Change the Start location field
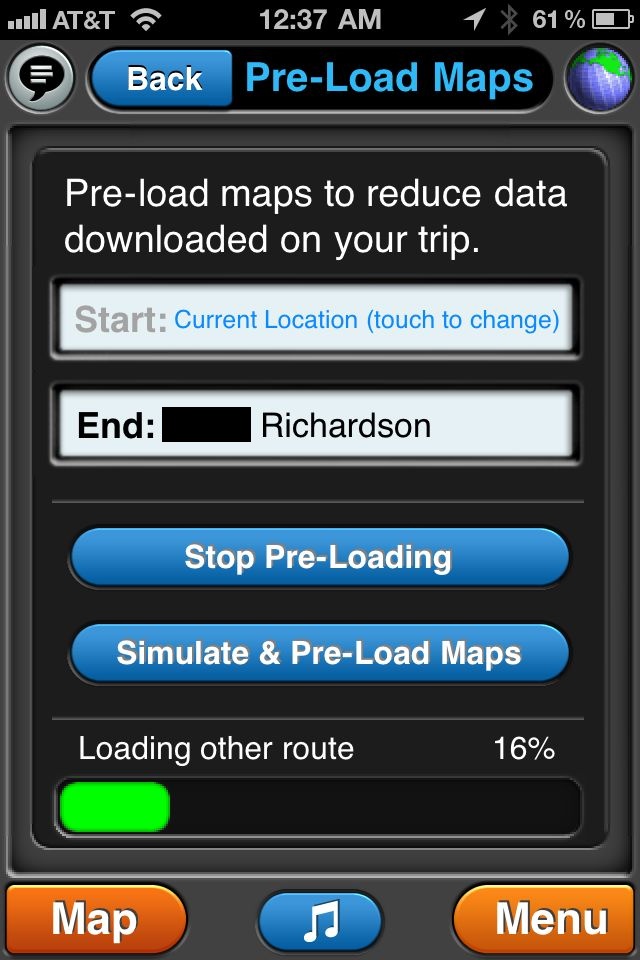 (316, 320)
